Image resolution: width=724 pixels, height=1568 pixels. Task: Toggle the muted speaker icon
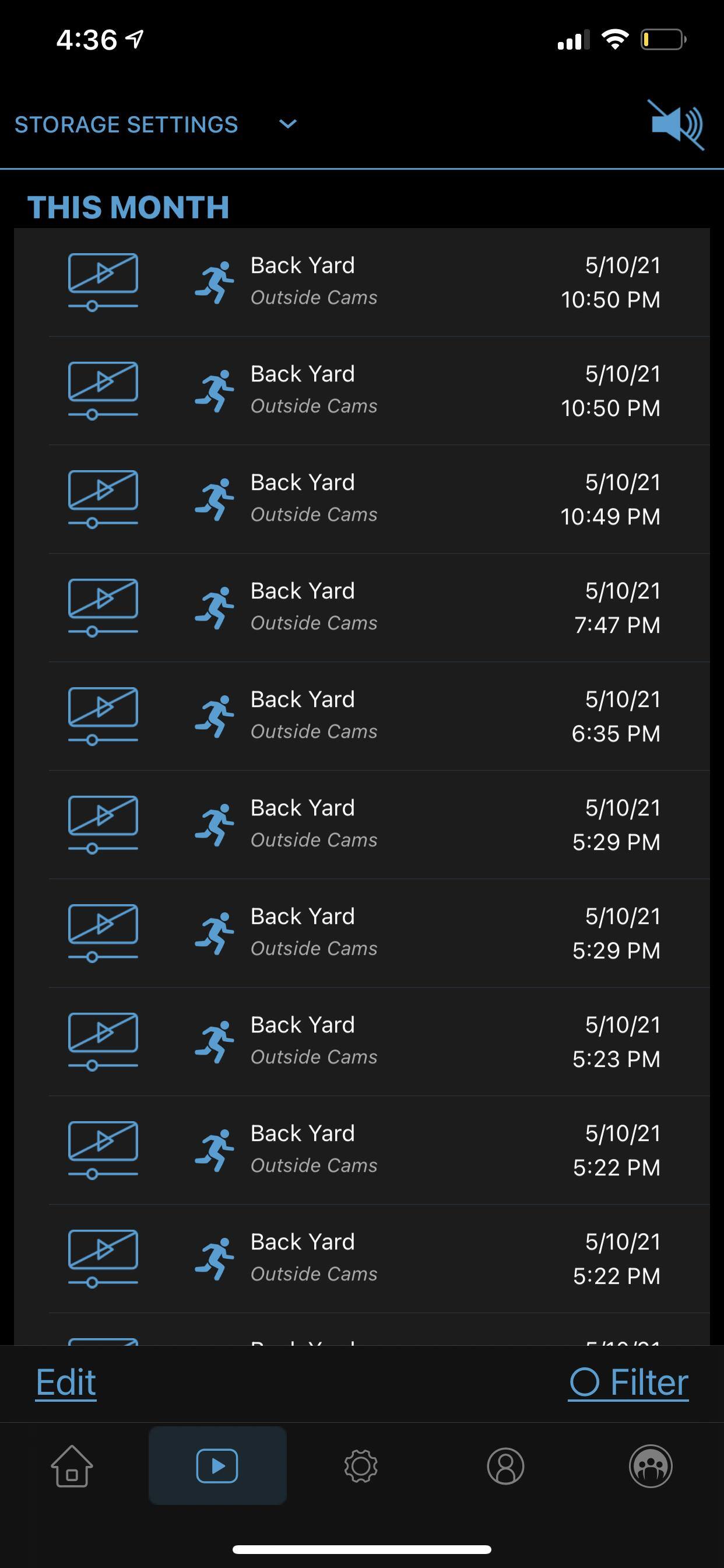pyautogui.click(x=677, y=124)
